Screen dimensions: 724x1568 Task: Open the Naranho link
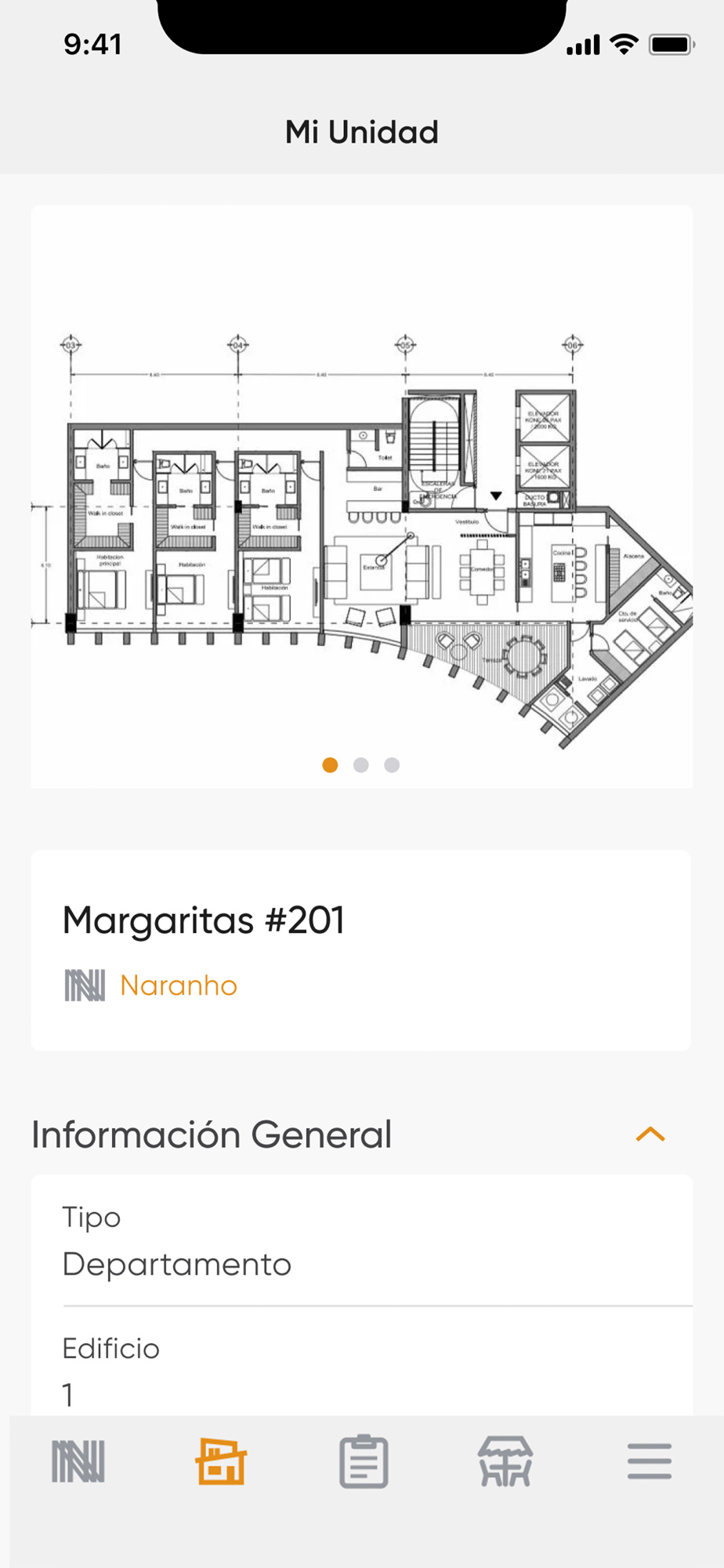pyautogui.click(x=179, y=985)
